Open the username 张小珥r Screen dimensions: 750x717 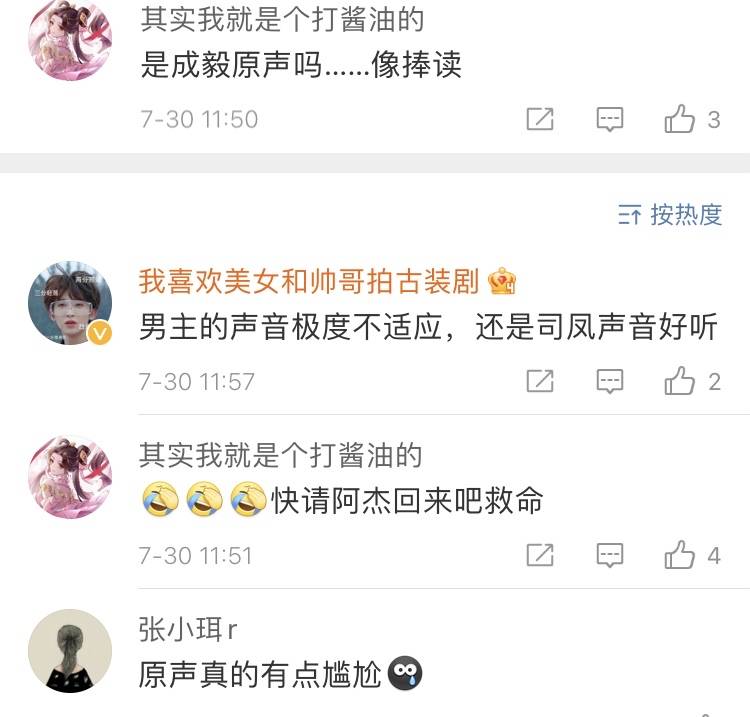click(x=187, y=630)
